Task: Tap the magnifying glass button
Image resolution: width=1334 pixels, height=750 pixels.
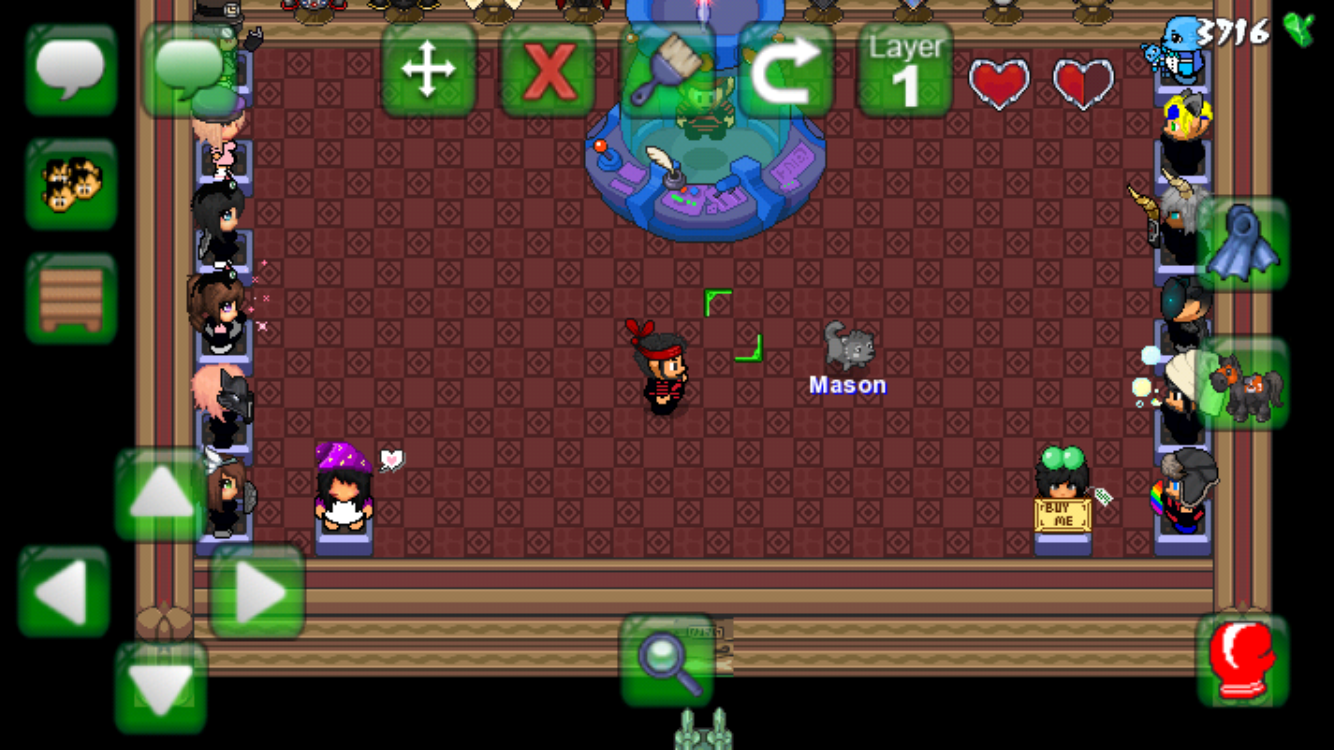Action: click(667, 660)
